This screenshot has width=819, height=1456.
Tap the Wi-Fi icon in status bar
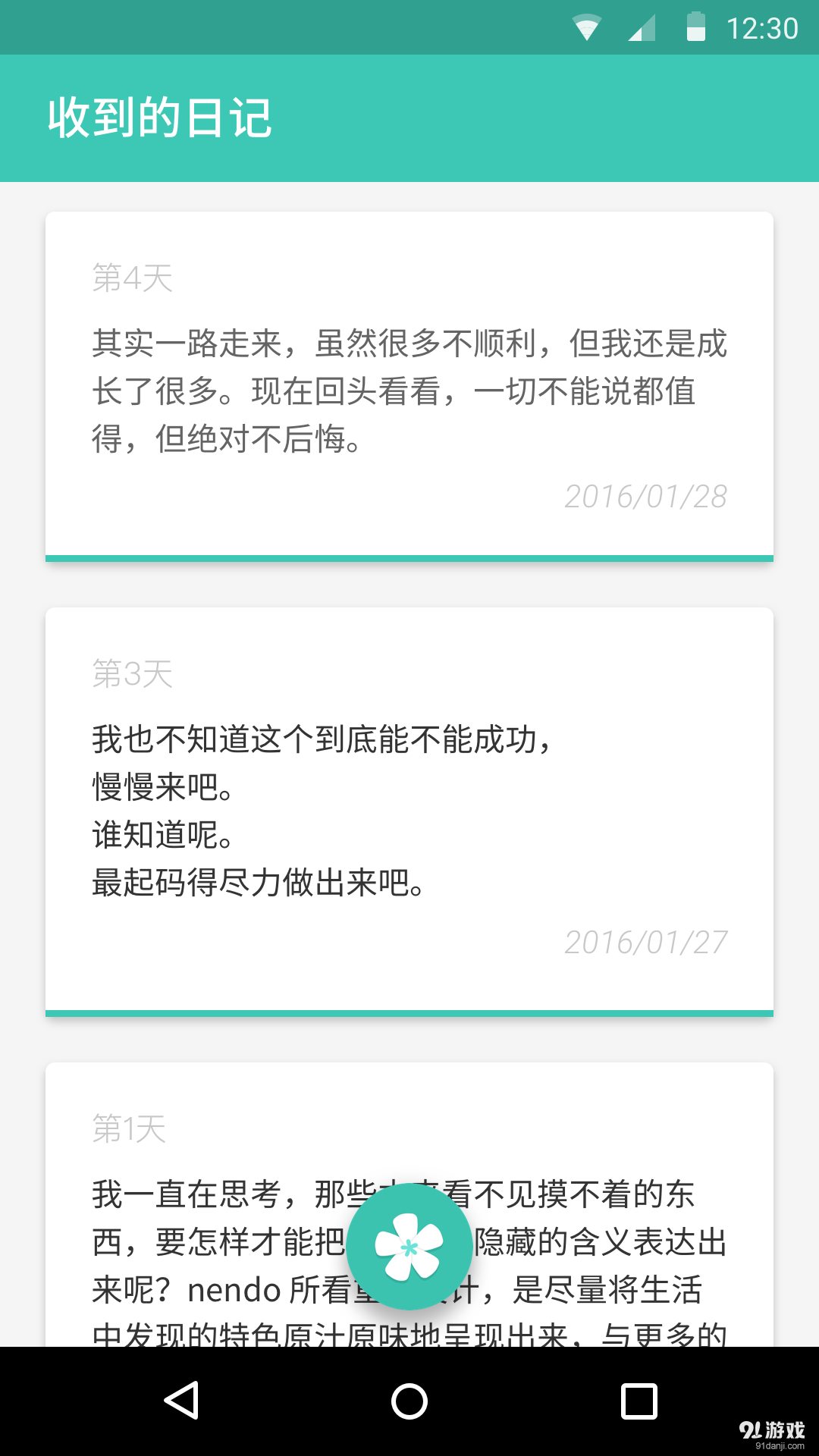tap(585, 26)
